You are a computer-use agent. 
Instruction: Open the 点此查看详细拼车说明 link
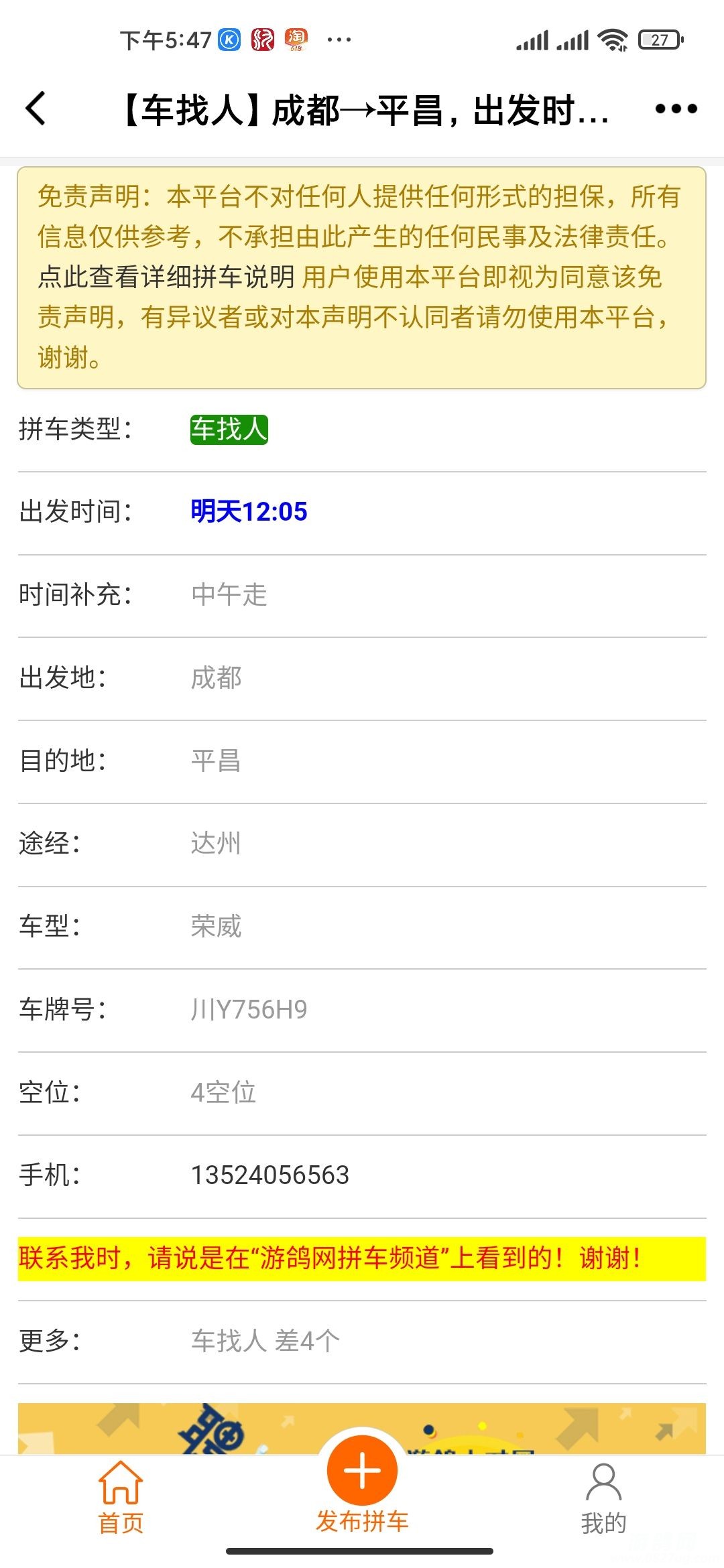[166, 277]
